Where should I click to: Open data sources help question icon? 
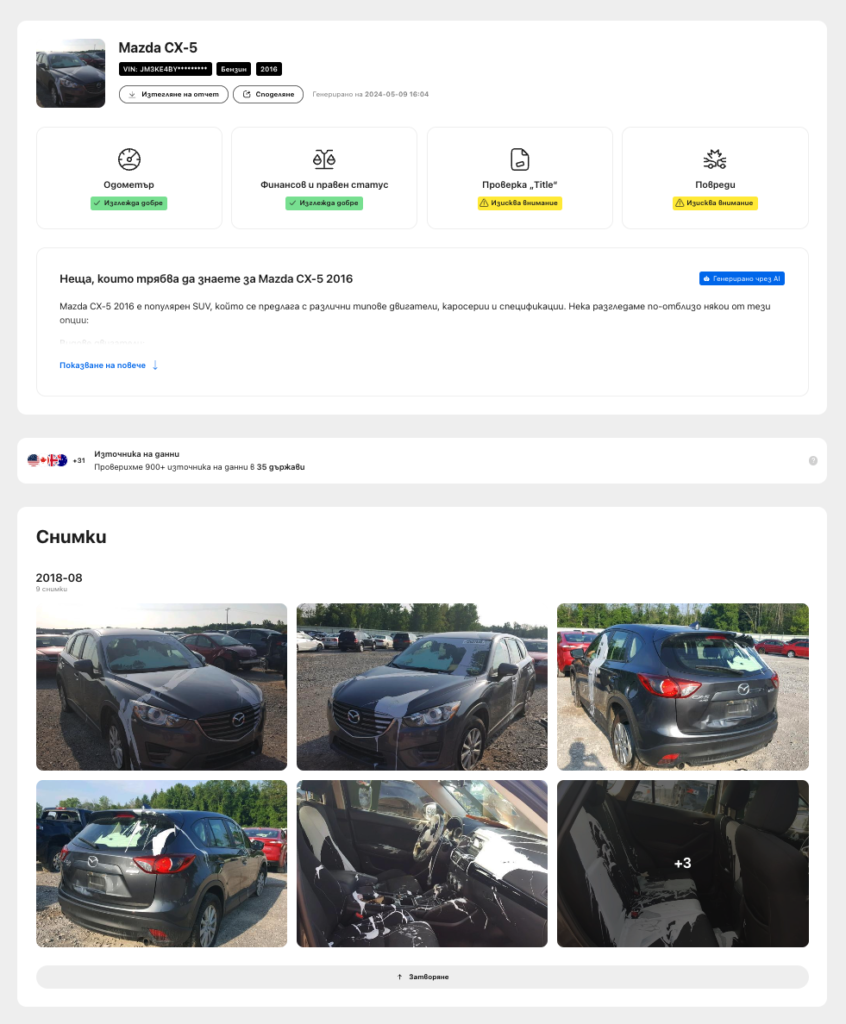(x=813, y=461)
